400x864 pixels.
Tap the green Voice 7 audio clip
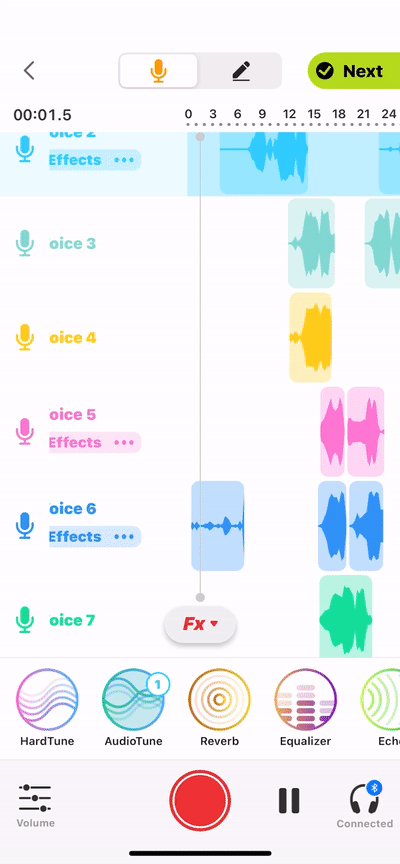pos(345,617)
